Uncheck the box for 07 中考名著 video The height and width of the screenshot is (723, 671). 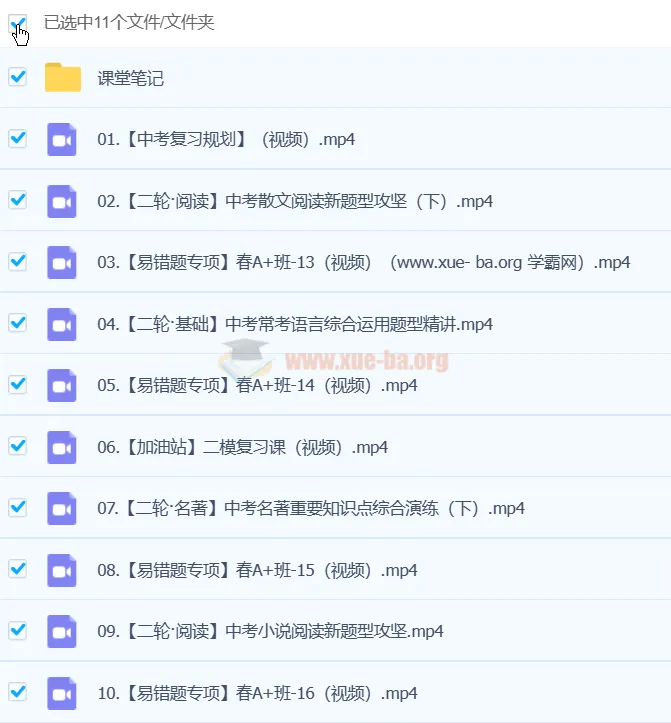tap(17, 507)
